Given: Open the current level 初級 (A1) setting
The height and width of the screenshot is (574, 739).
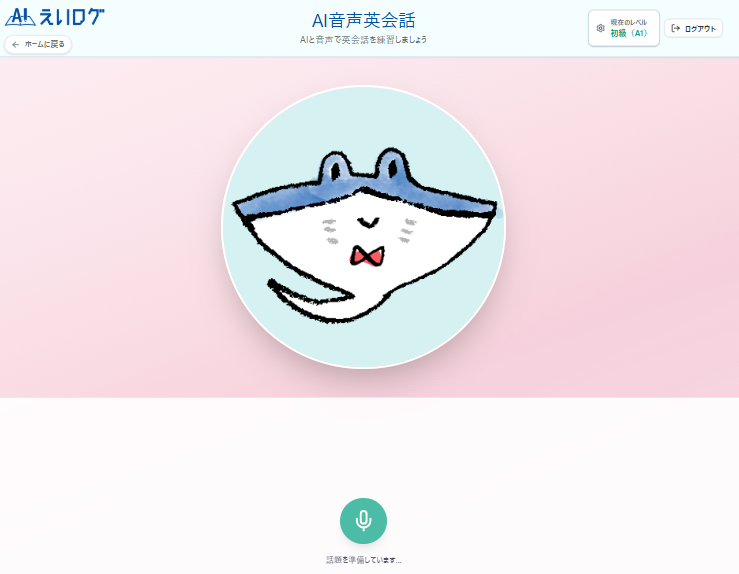Looking at the screenshot, I should pyautogui.click(x=623, y=28).
